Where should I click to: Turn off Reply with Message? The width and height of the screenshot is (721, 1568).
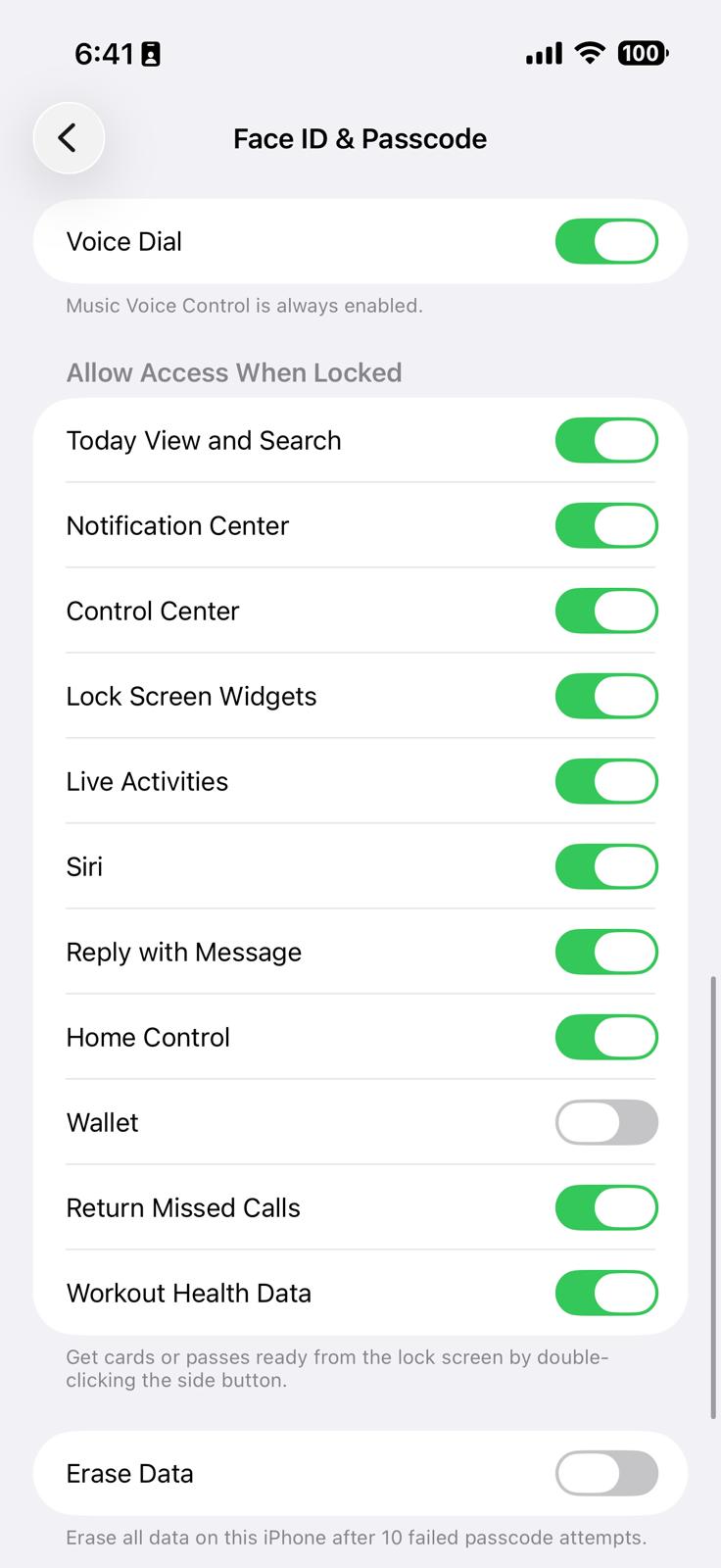[606, 952]
